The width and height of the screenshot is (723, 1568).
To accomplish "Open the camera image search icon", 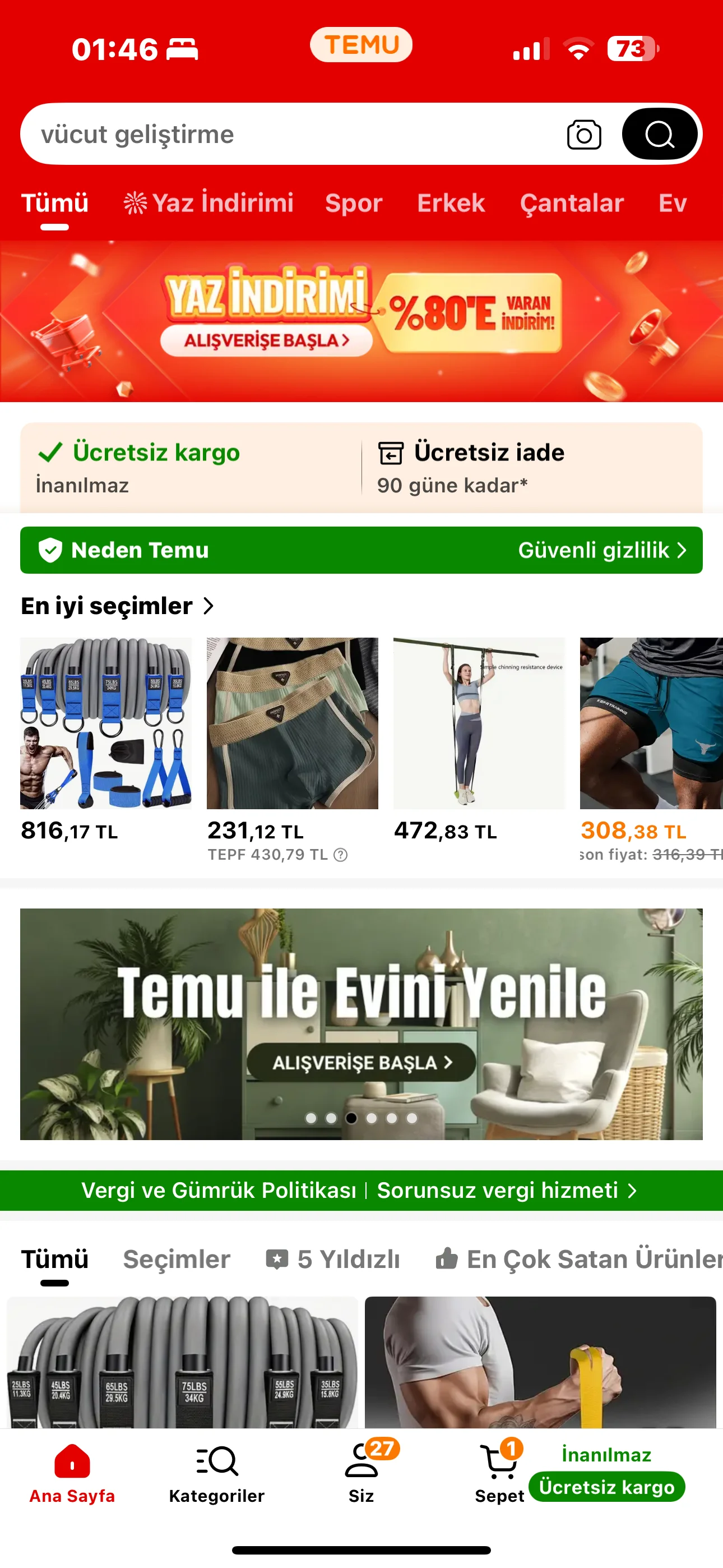I will click(x=583, y=135).
